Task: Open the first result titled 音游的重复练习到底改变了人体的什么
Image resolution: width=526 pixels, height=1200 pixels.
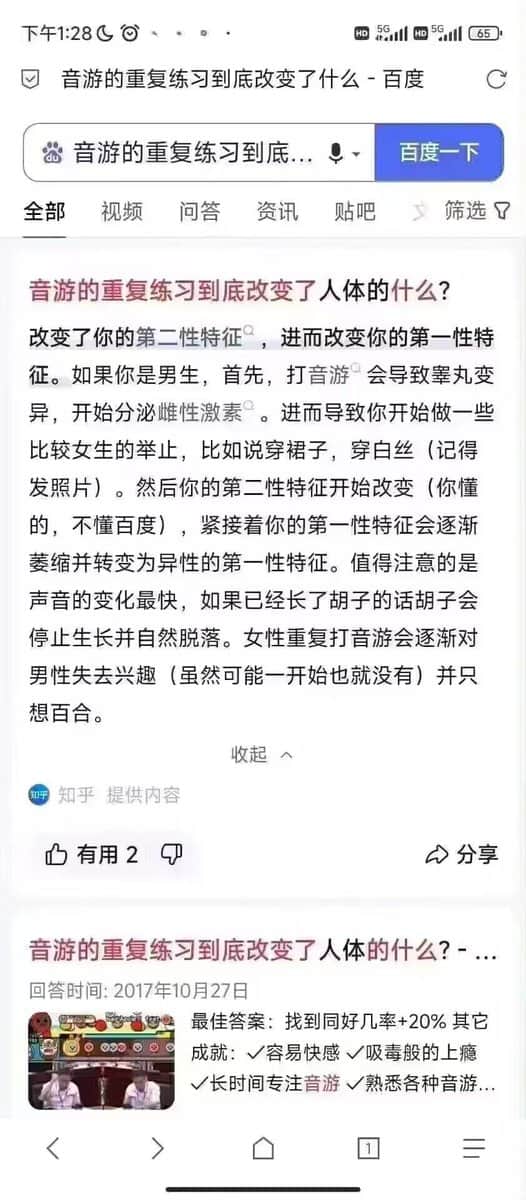Action: pos(239,291)
